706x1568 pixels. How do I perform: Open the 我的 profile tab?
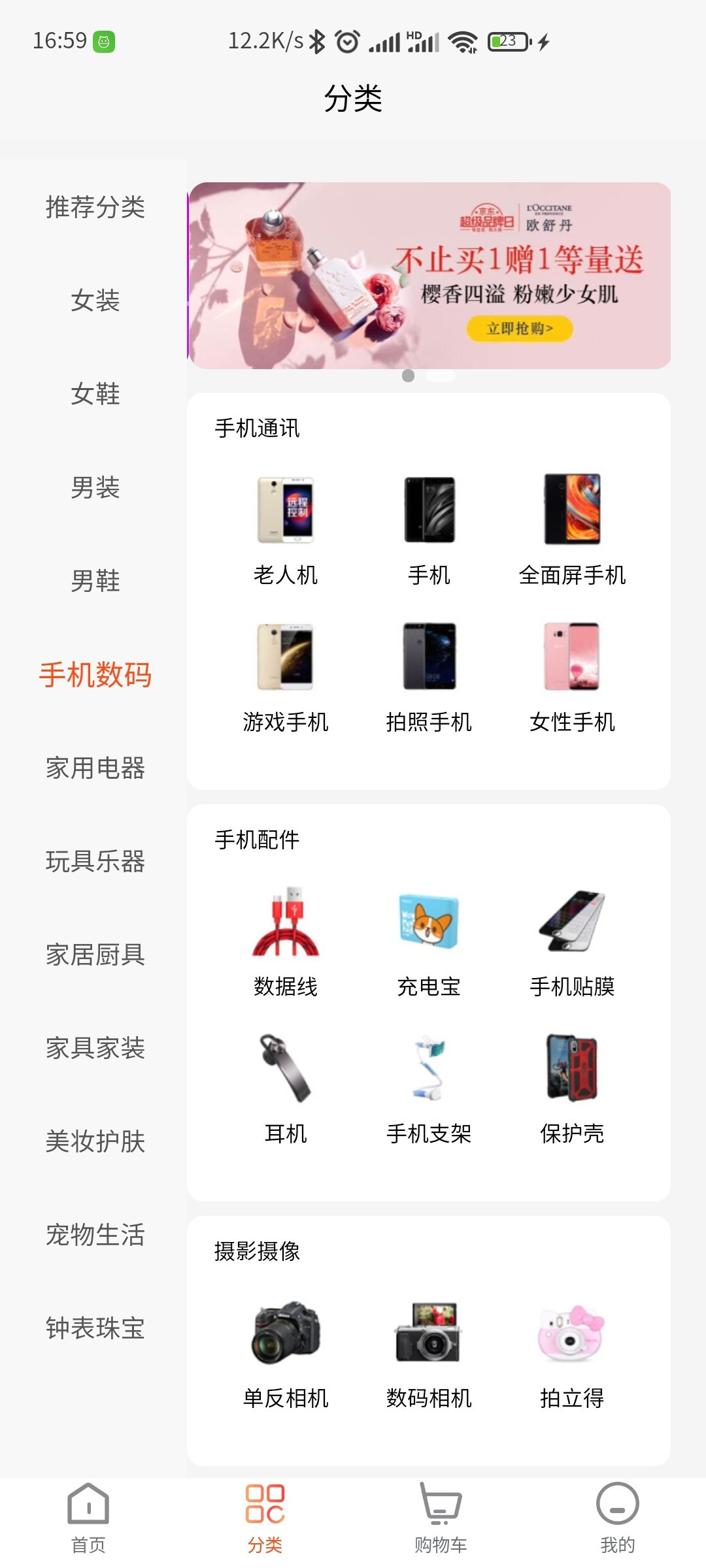pyautogui.click(x=616, y=1516)
